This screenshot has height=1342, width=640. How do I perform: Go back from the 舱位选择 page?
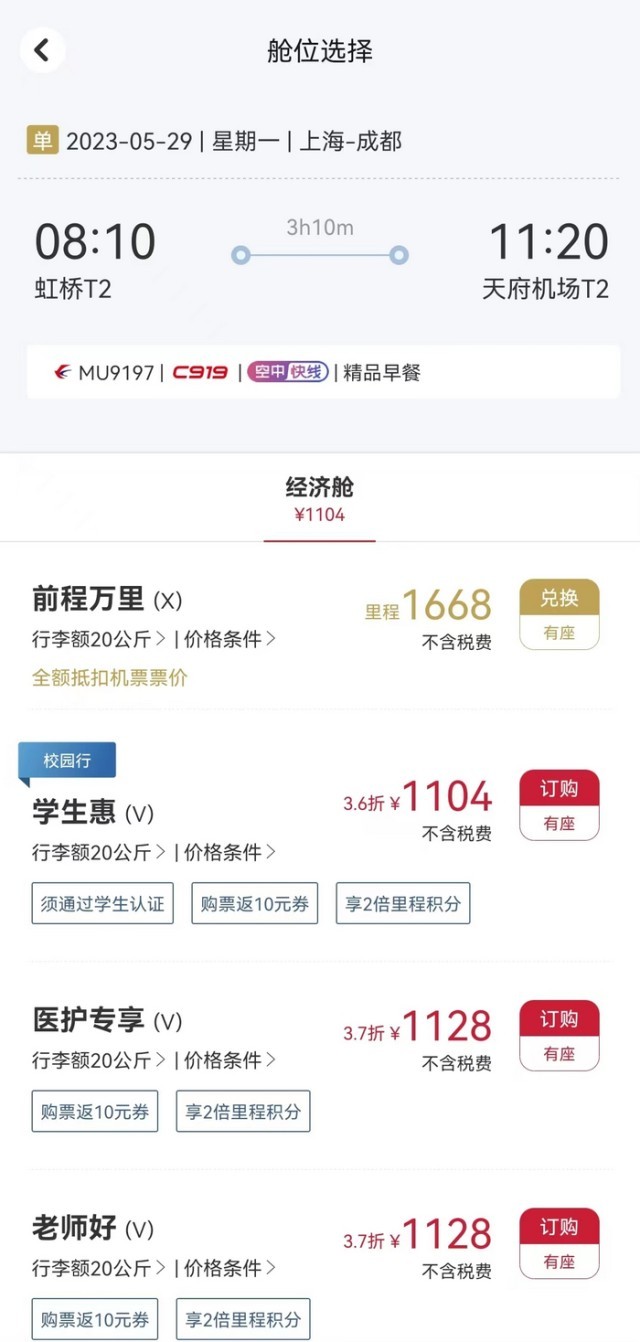coord(42,50)
